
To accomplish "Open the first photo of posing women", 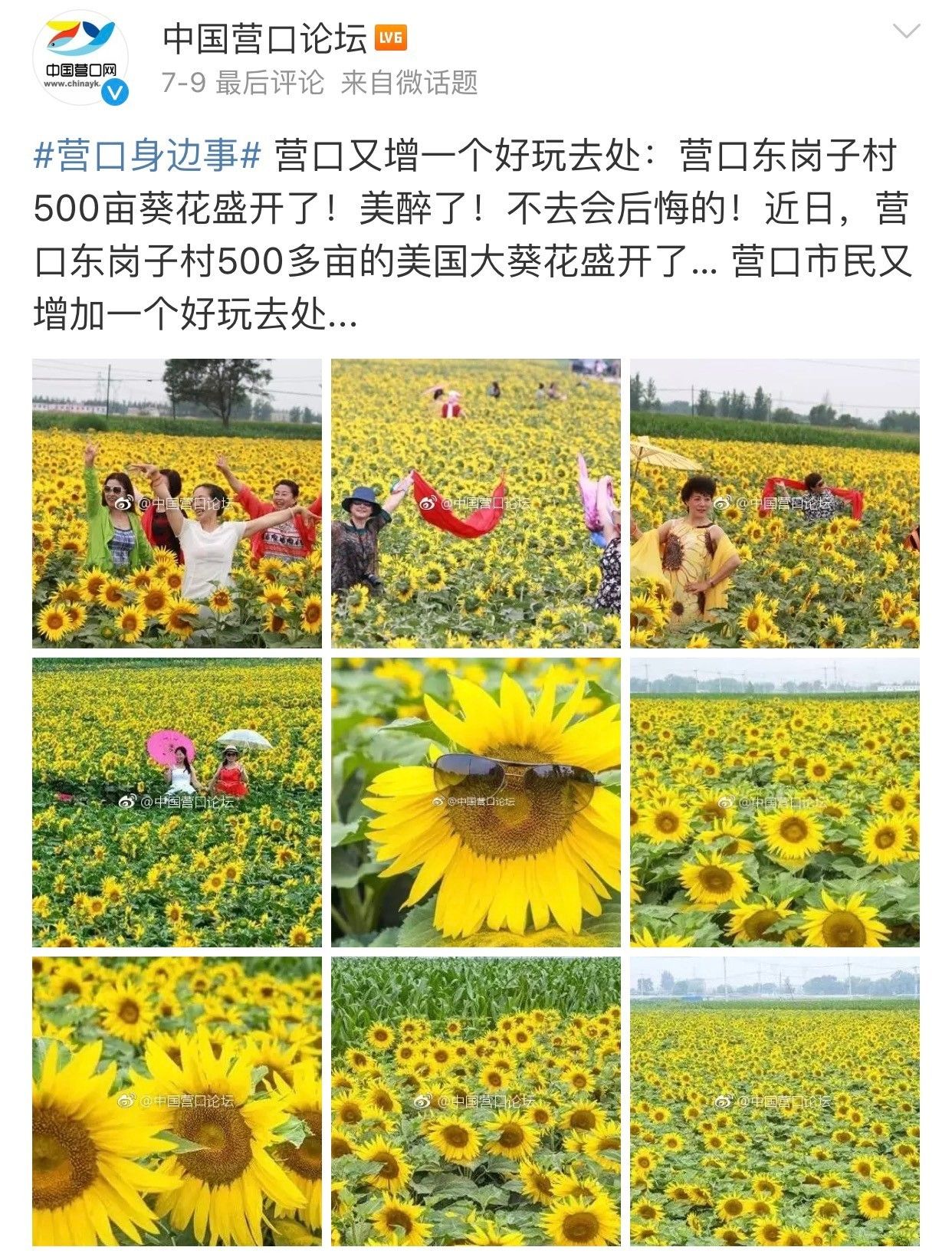I will (x=176, y=503).
